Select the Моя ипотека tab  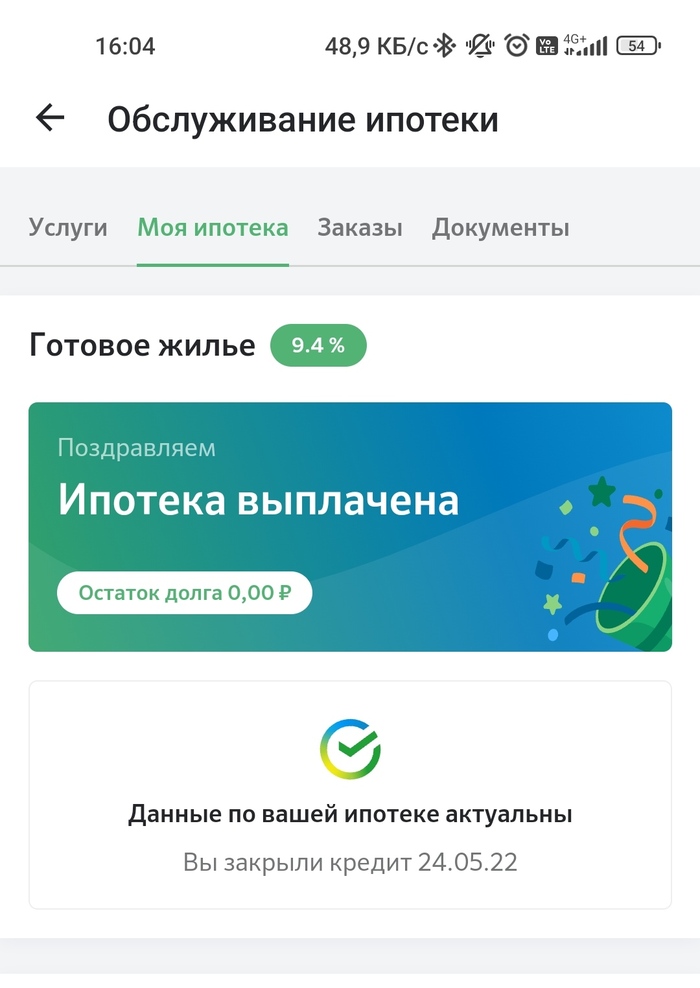(213, 228)
